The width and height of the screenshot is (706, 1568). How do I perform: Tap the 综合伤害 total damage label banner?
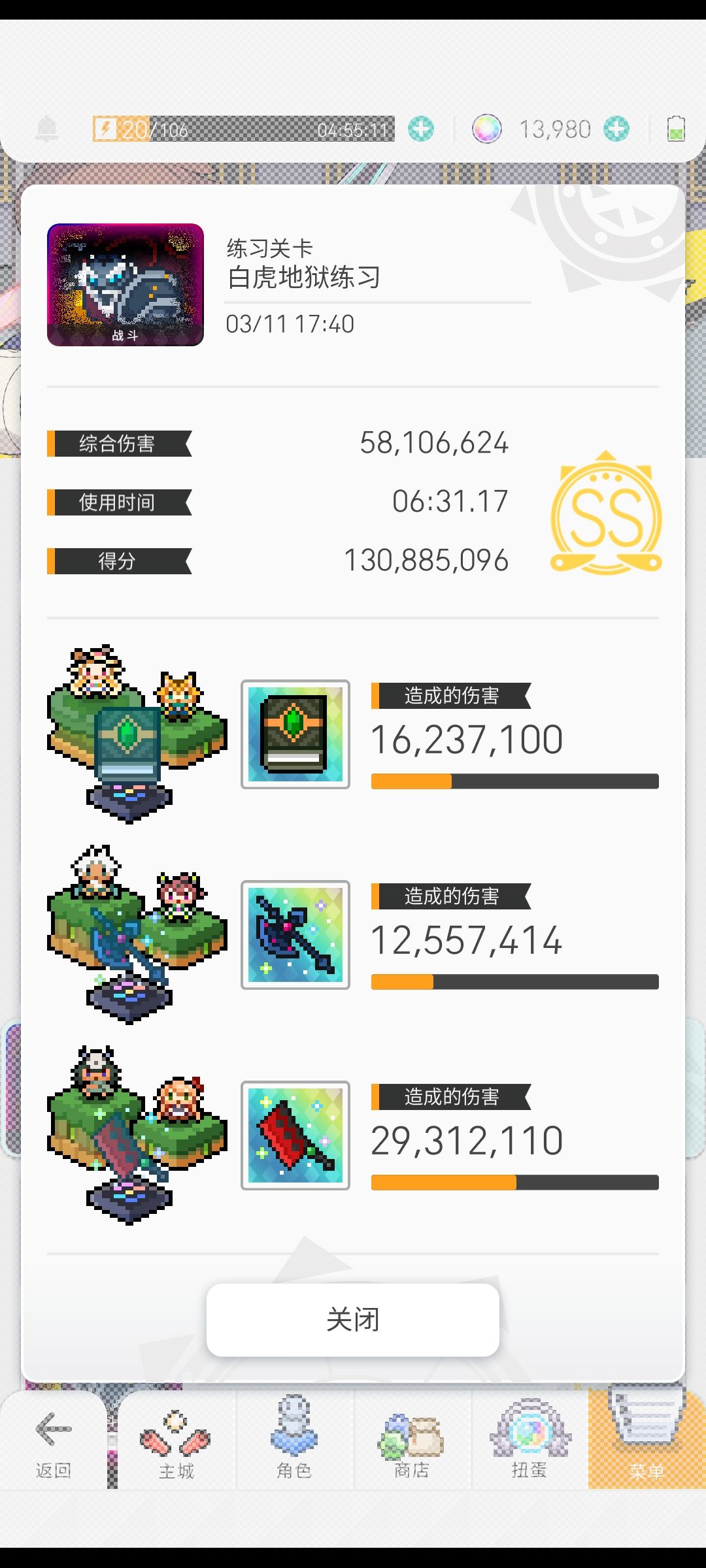[116, 443]
